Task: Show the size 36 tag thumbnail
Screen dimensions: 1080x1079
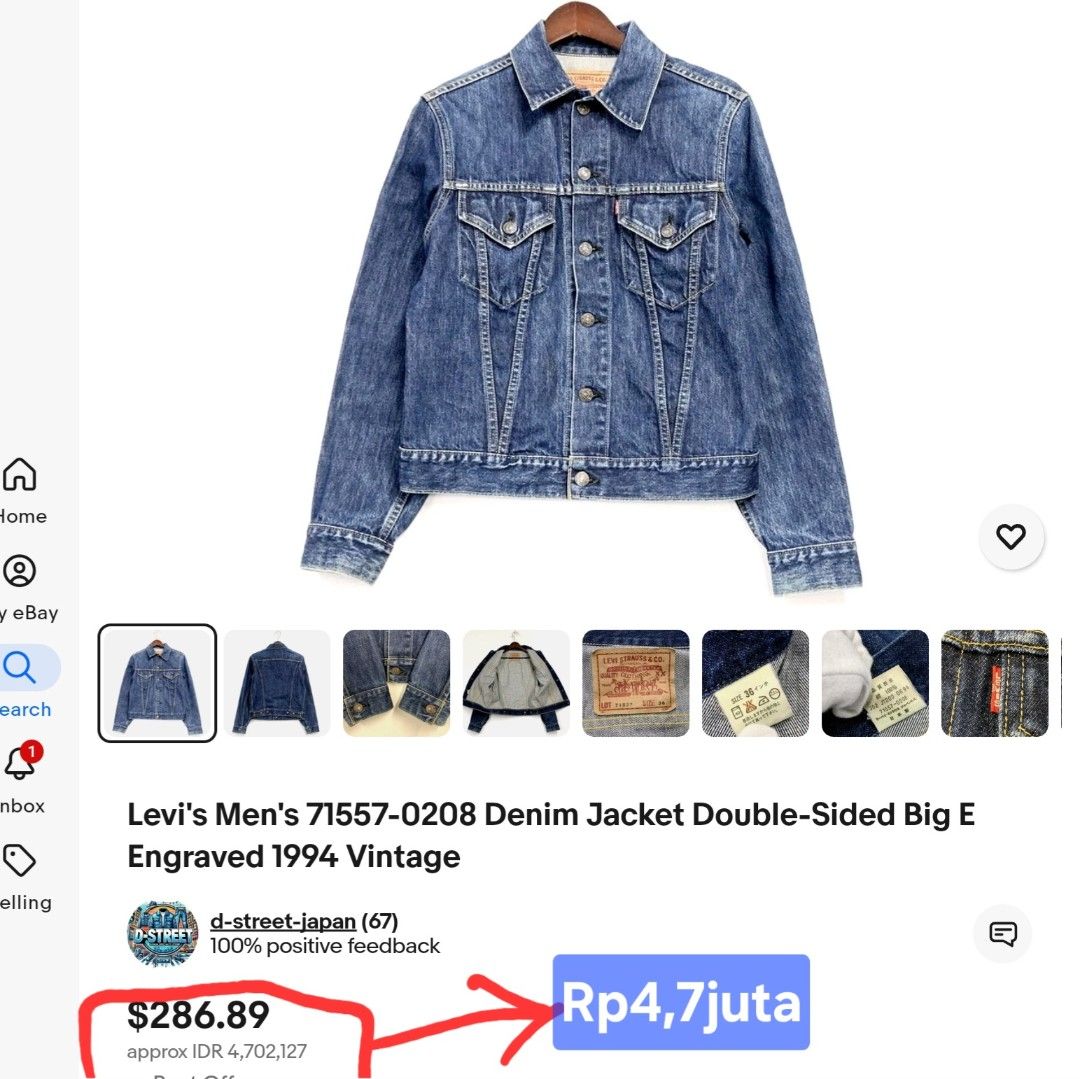Action: point(755,683)
